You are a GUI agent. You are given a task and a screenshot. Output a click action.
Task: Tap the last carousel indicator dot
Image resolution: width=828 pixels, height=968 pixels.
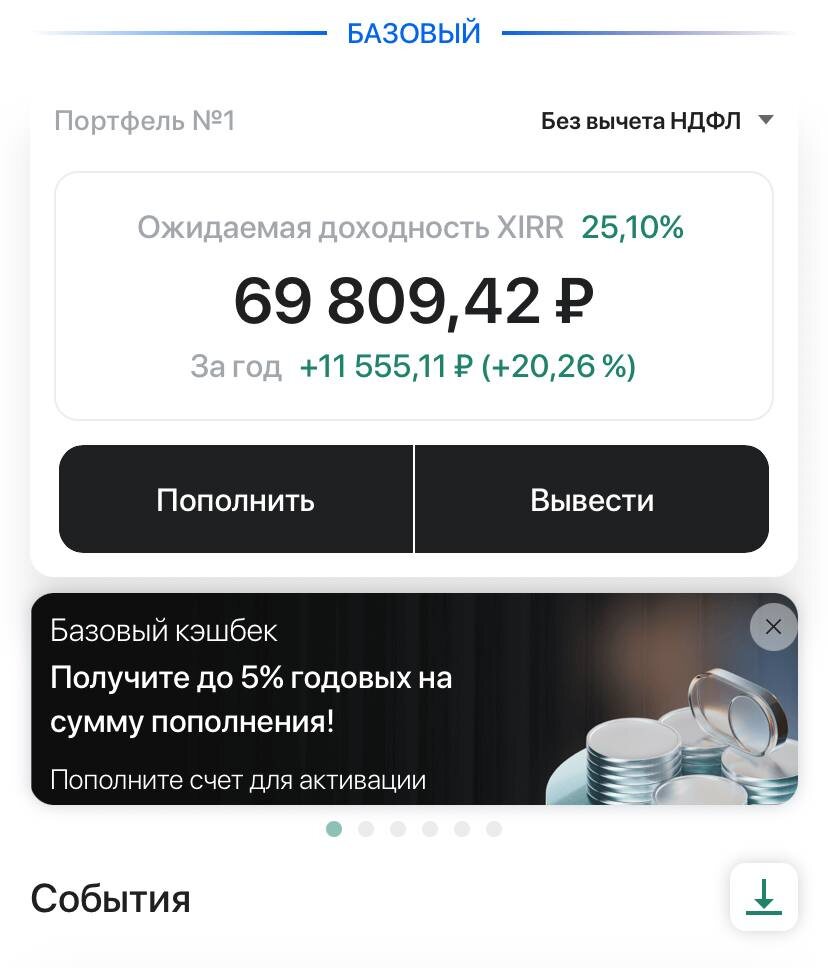pyautogui.click(x=494, y=829)
